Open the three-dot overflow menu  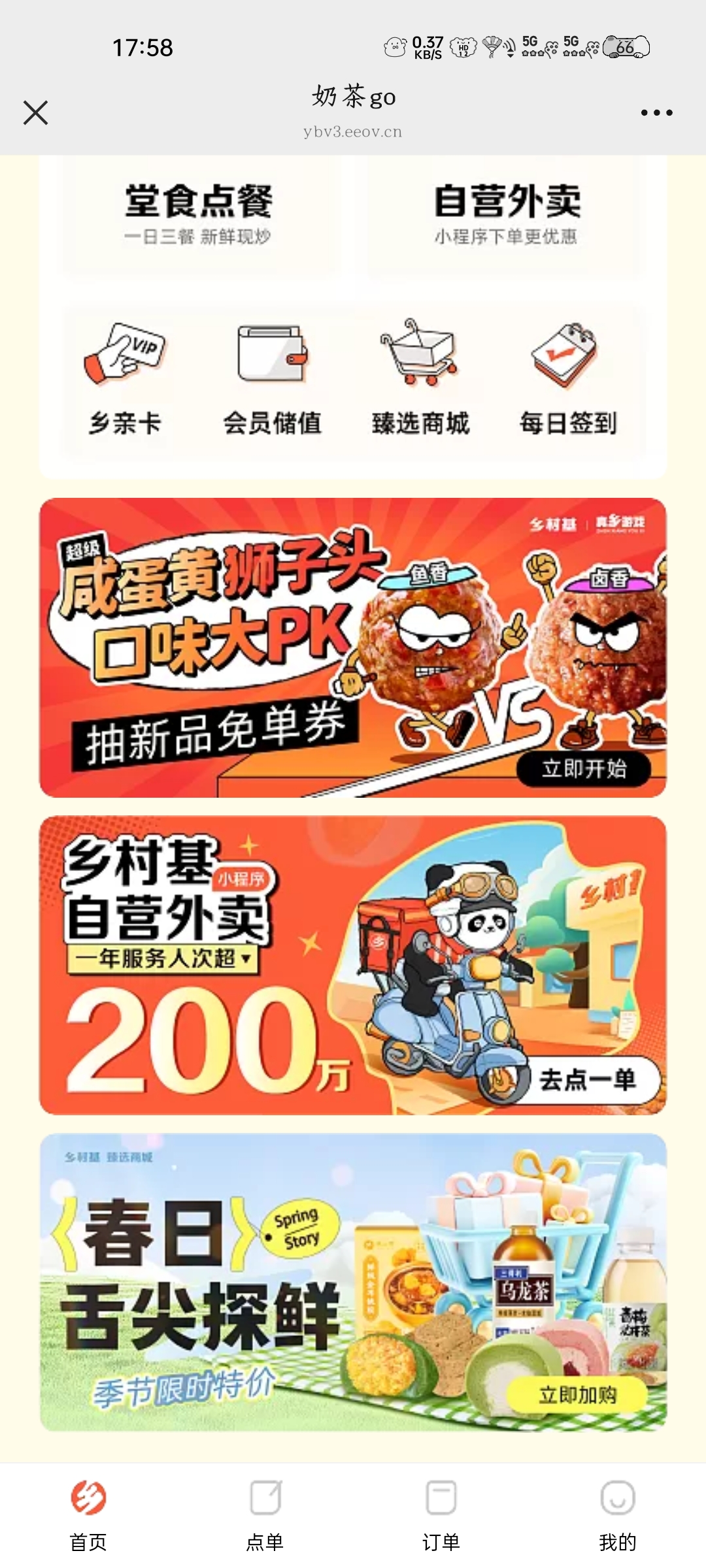[x=656, y=112]
